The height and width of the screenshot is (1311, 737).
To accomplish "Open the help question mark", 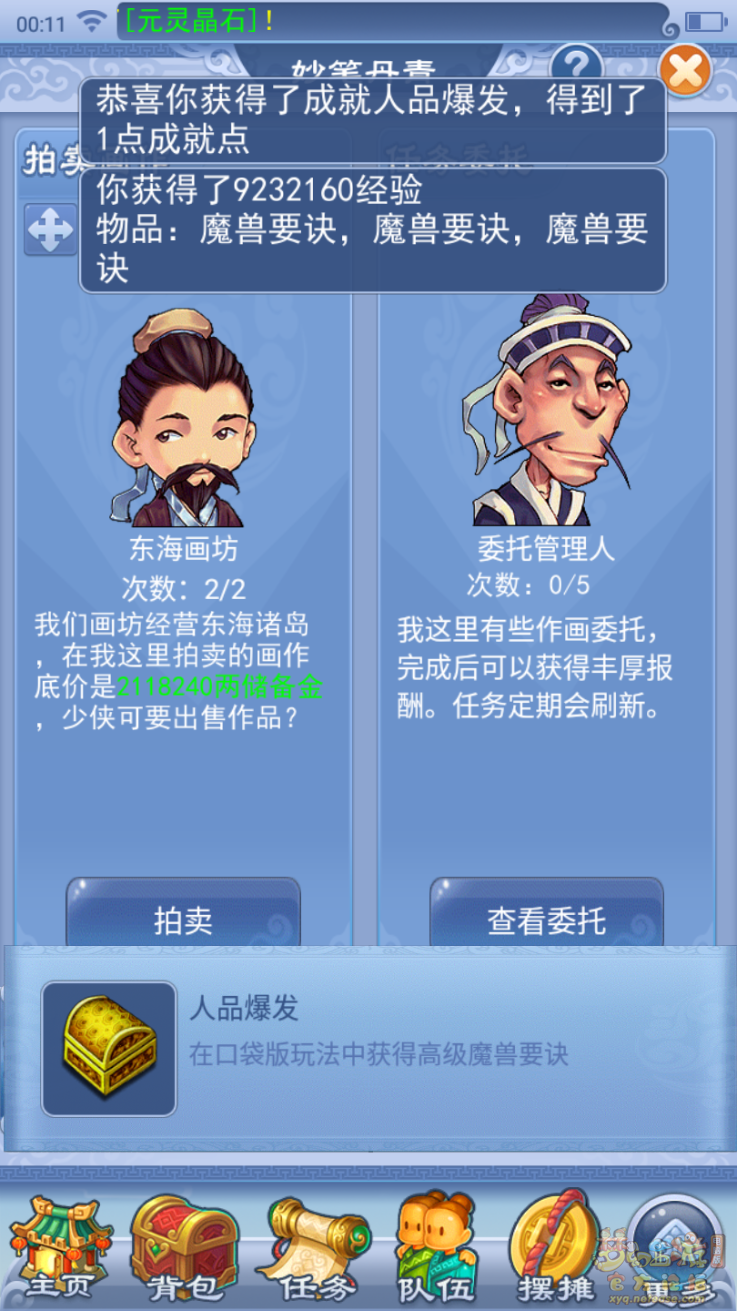I will pyautogui.click(x=576, y=64).
